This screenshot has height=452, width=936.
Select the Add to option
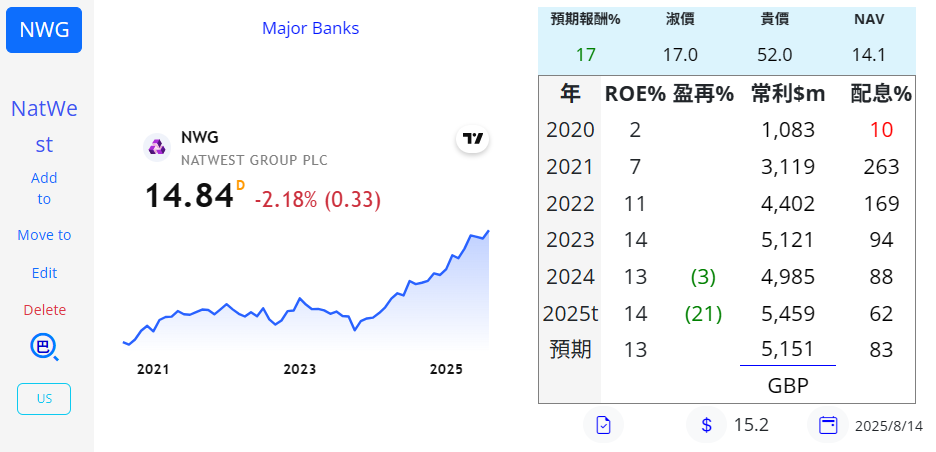pyautogui.click(x=44, y=188)
